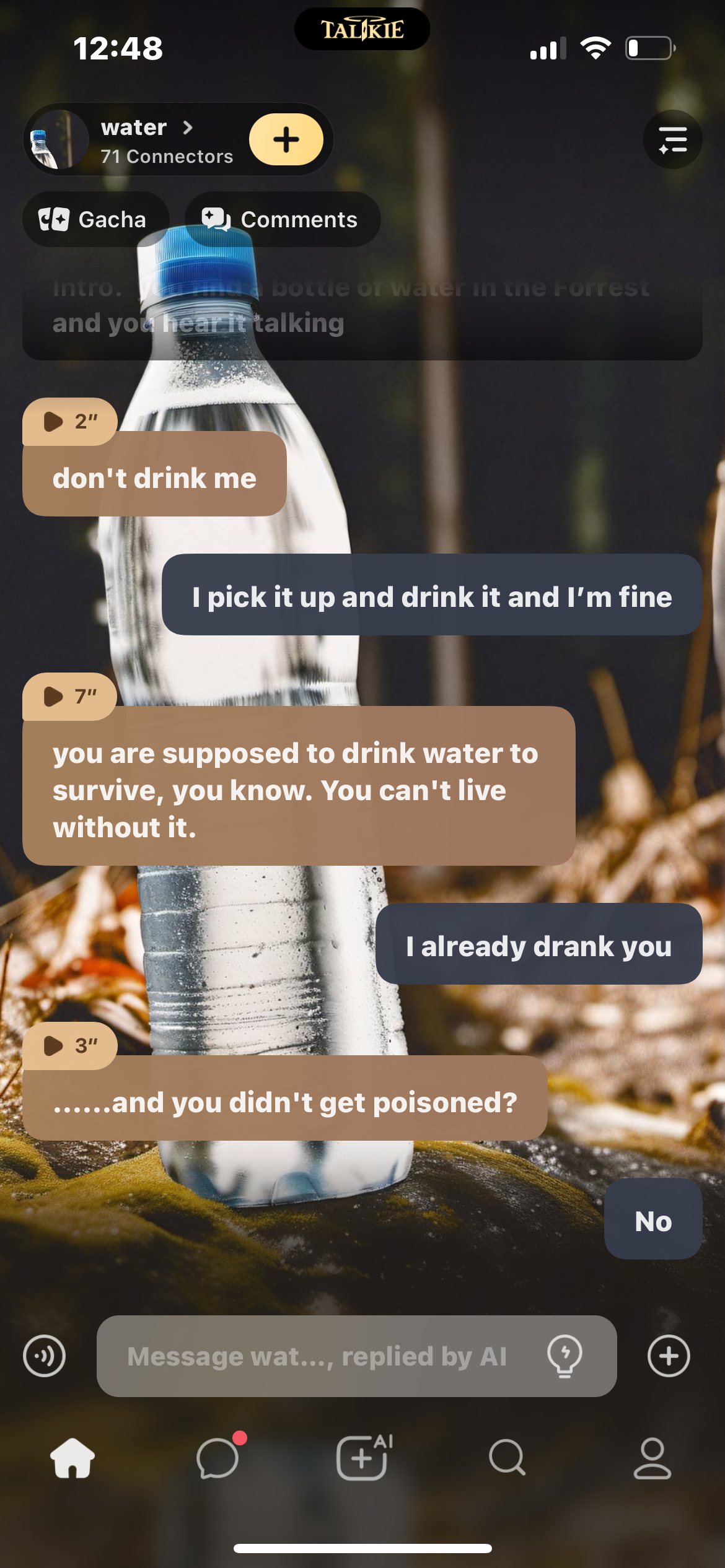
Task: Switch to the Search tab
Action: (x=507, y=1458)
